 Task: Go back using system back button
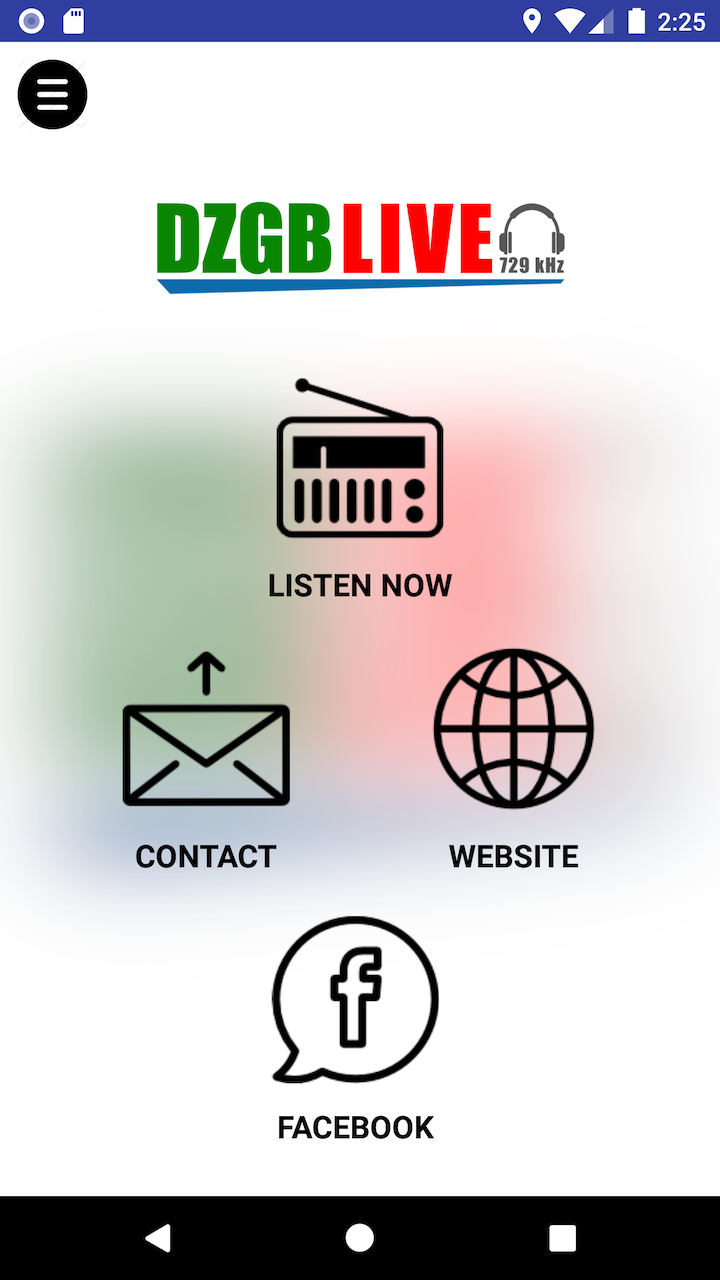tap(158, 1238)
